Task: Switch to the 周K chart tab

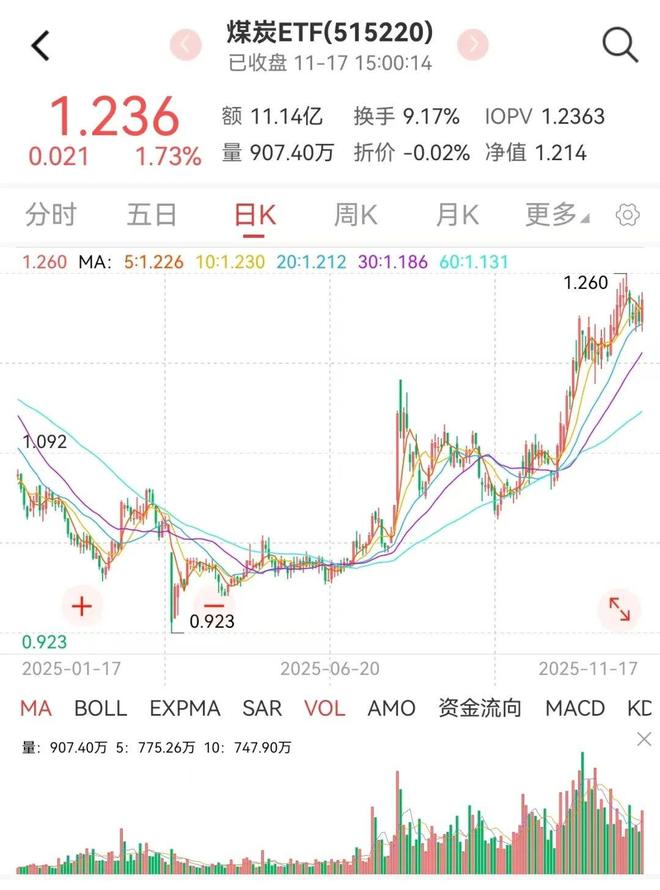Action: pyautogui.click(x=355, y=214)
